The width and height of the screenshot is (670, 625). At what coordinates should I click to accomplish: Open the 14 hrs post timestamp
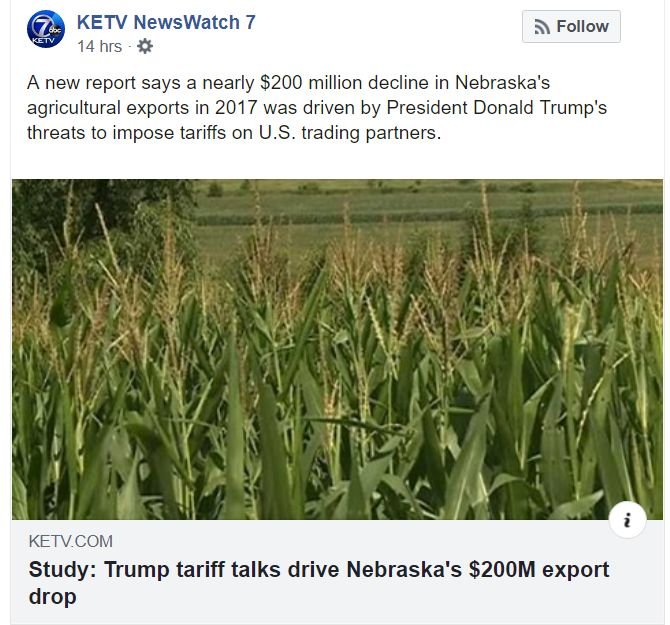pyautogui.click(x=99, y=46)
